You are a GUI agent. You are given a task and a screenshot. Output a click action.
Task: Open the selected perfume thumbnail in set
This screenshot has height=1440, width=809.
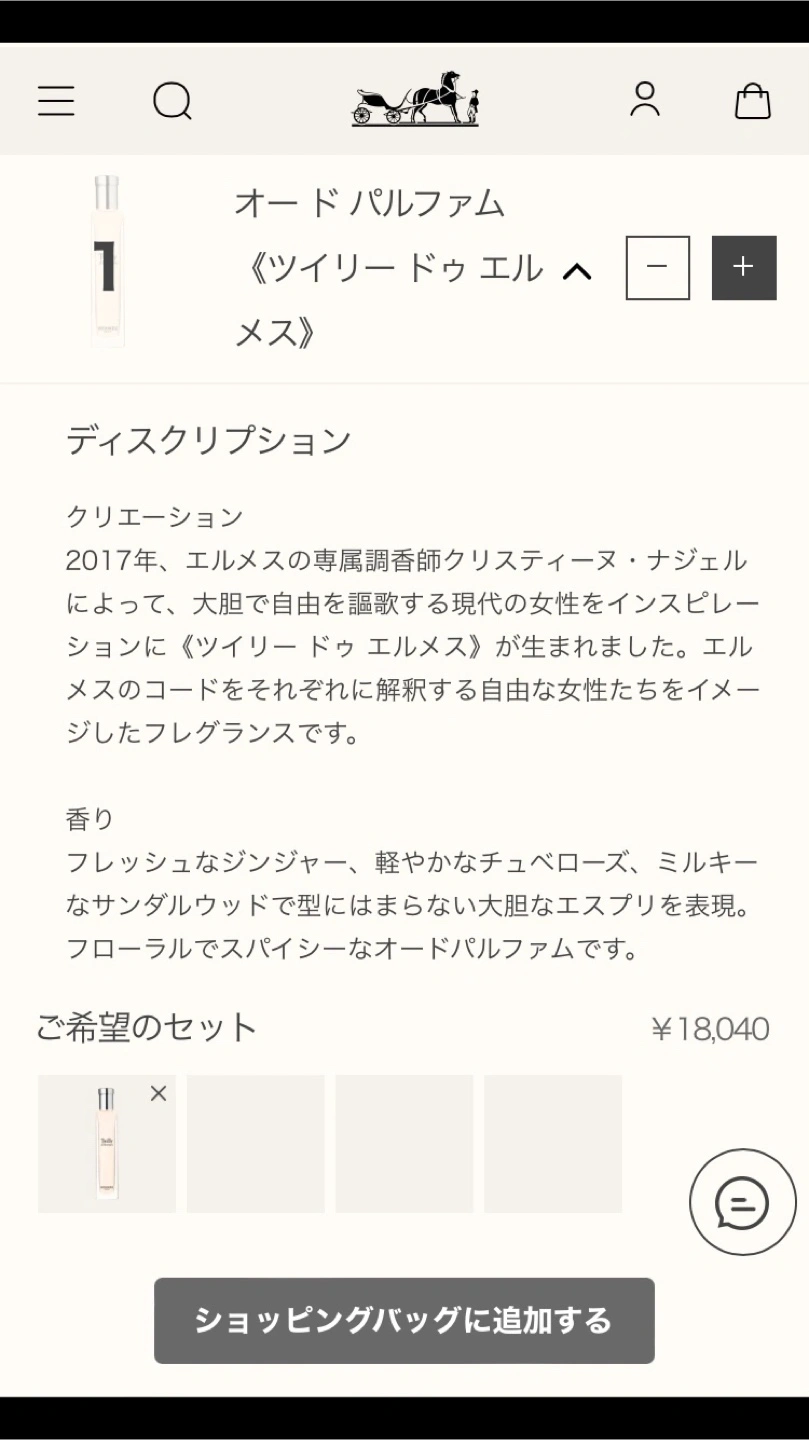point(107,1144)
